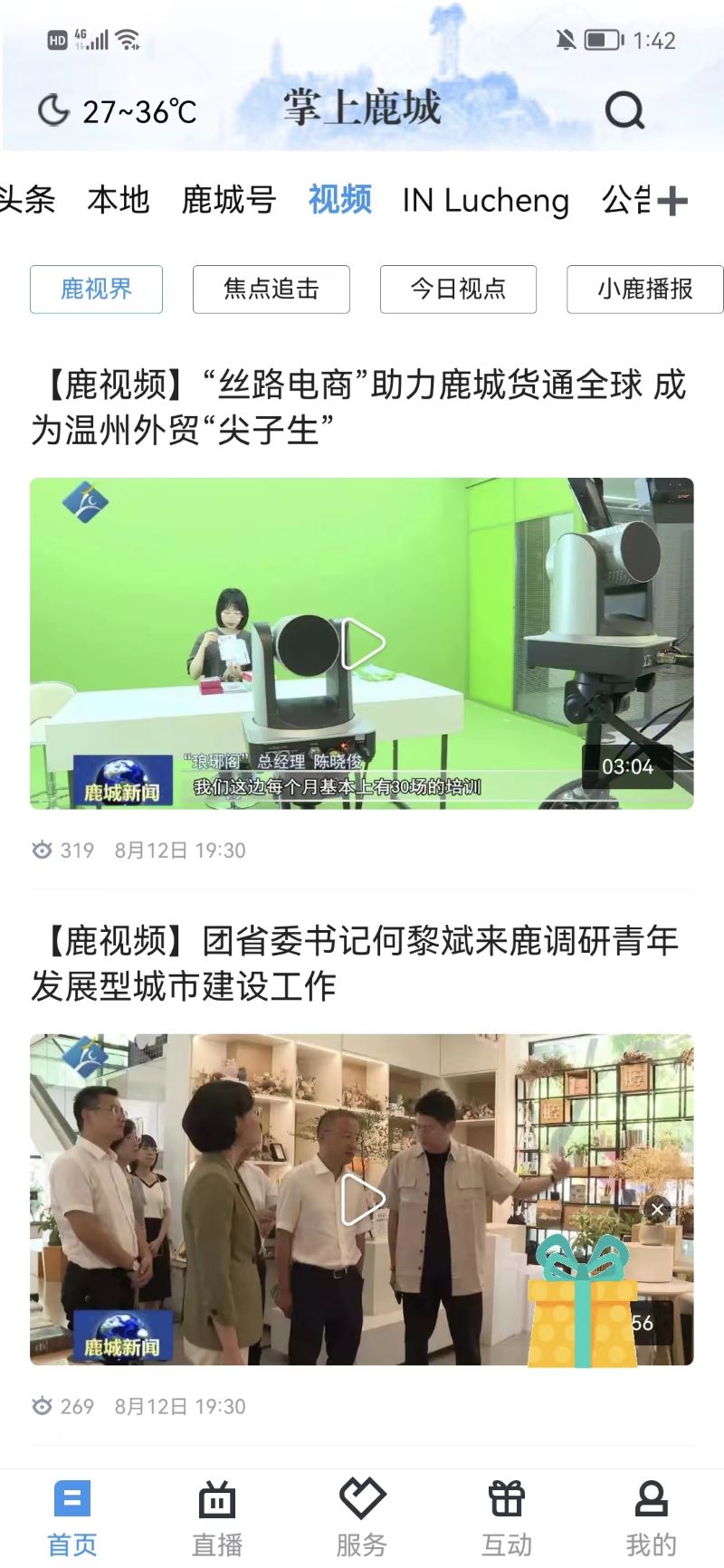Open the search function
The width and height of the screenshot is (724, 1568).
click(x=623, y=111)
